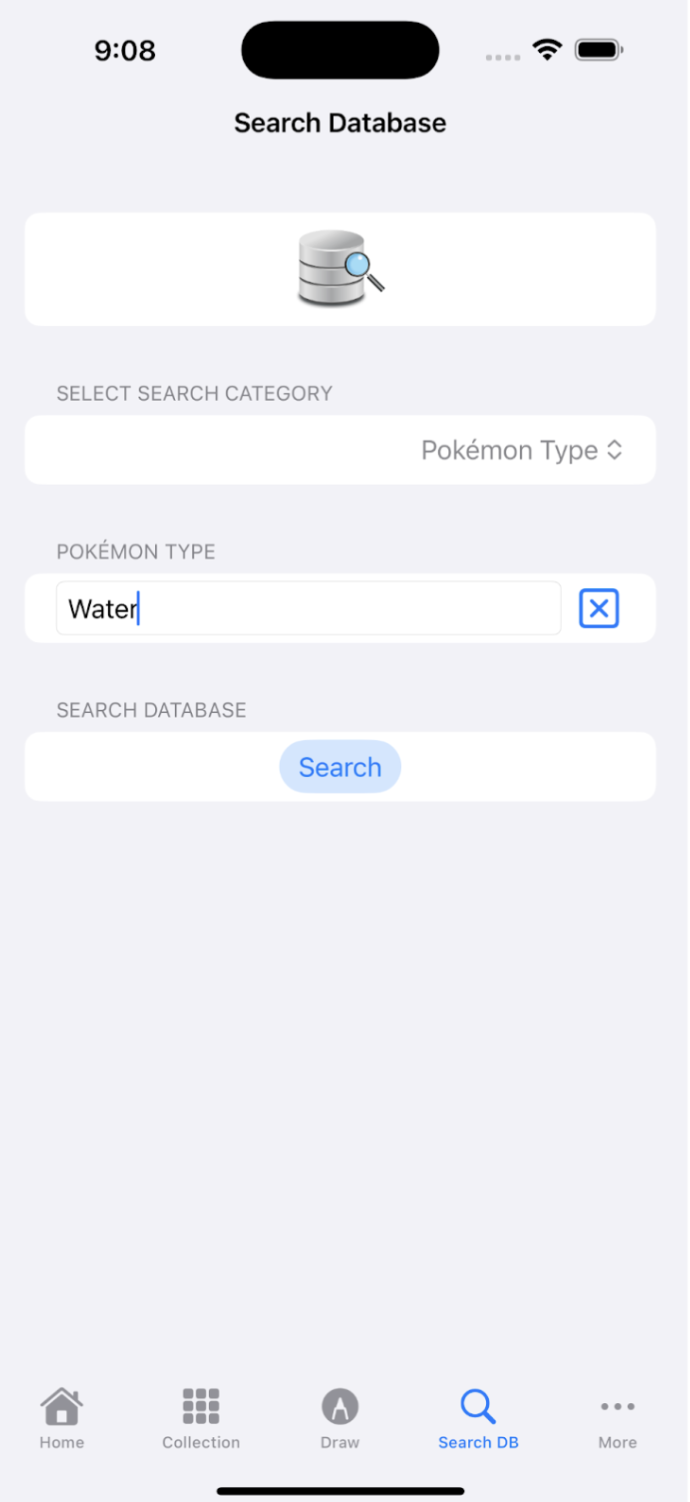
Task: Select the Search DB tab
Action: pyautogui.click(x=478, y=1418)
